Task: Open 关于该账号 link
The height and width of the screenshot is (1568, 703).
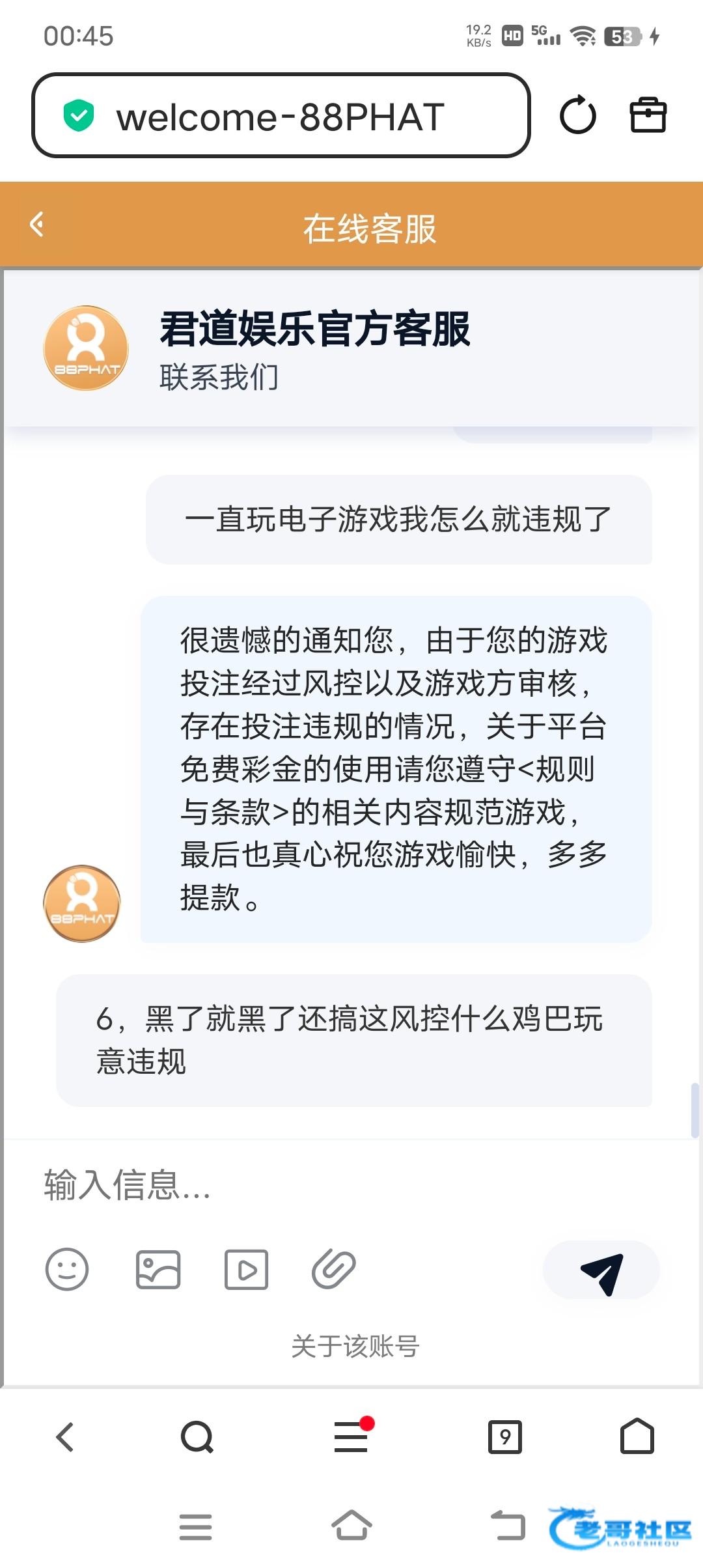Action: 355,1346
